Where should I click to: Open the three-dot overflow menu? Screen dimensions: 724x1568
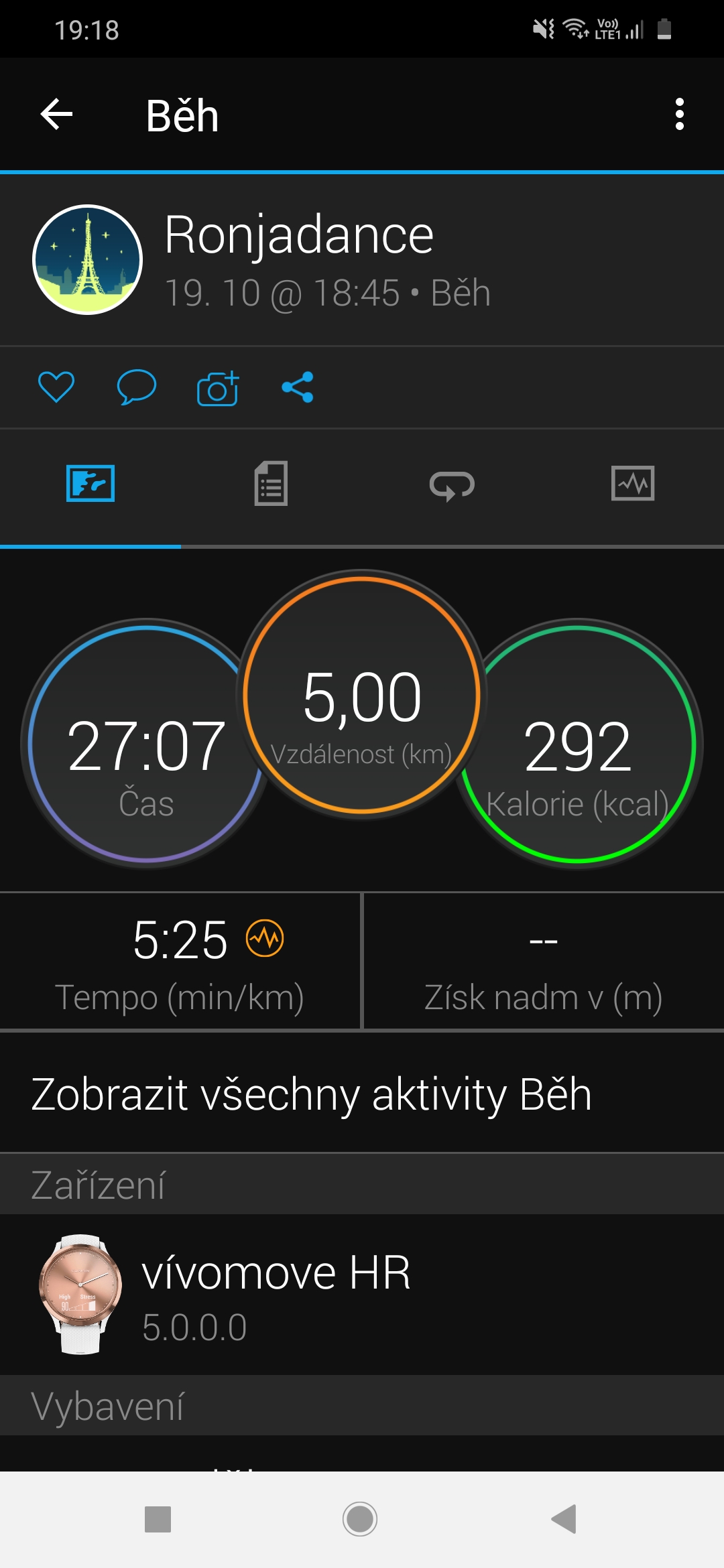pos(680,115)
